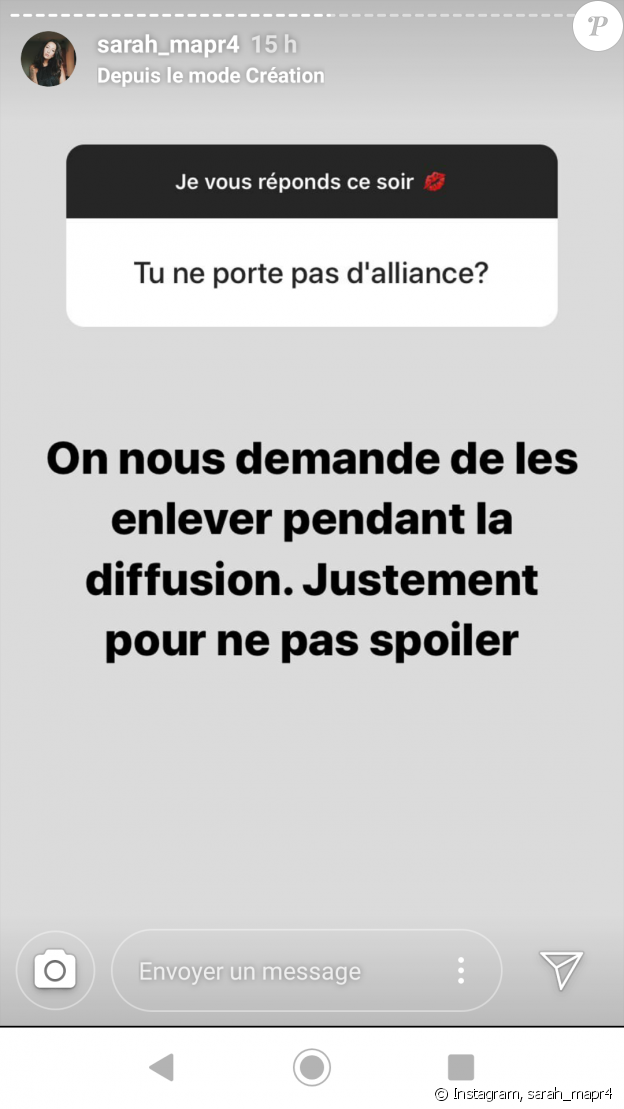Open the camera to reply

pos(55,970)
